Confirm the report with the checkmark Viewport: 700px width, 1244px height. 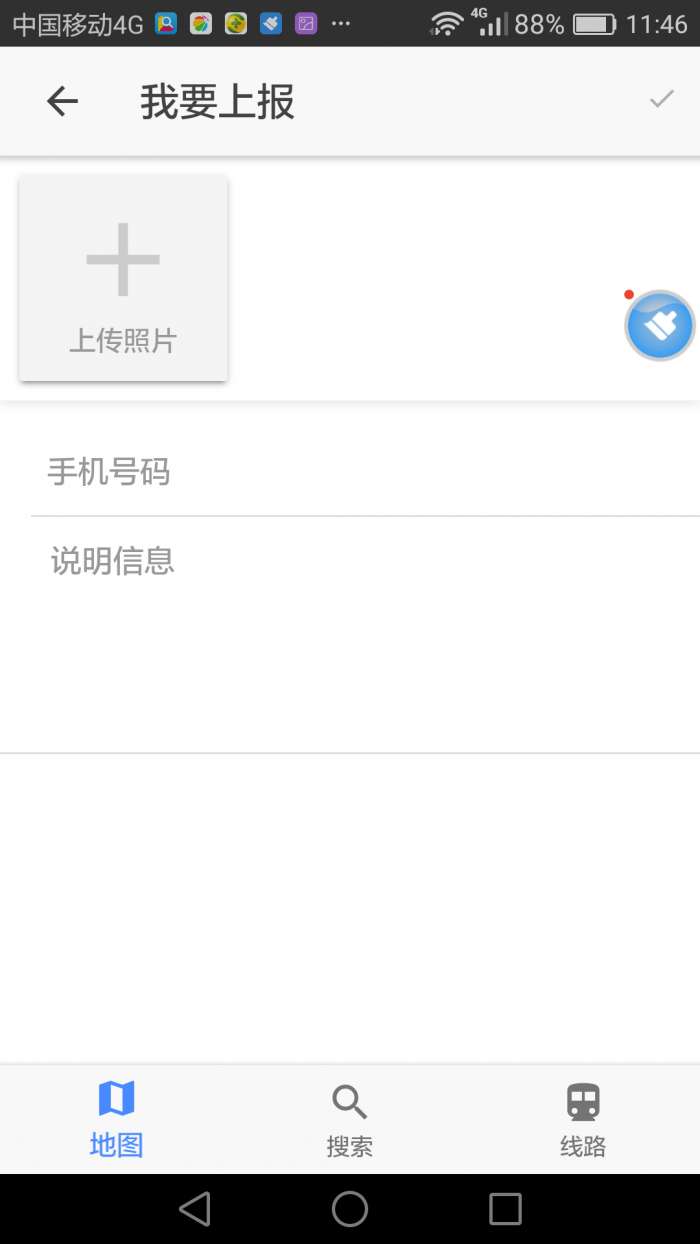click(x=661, y=99)
